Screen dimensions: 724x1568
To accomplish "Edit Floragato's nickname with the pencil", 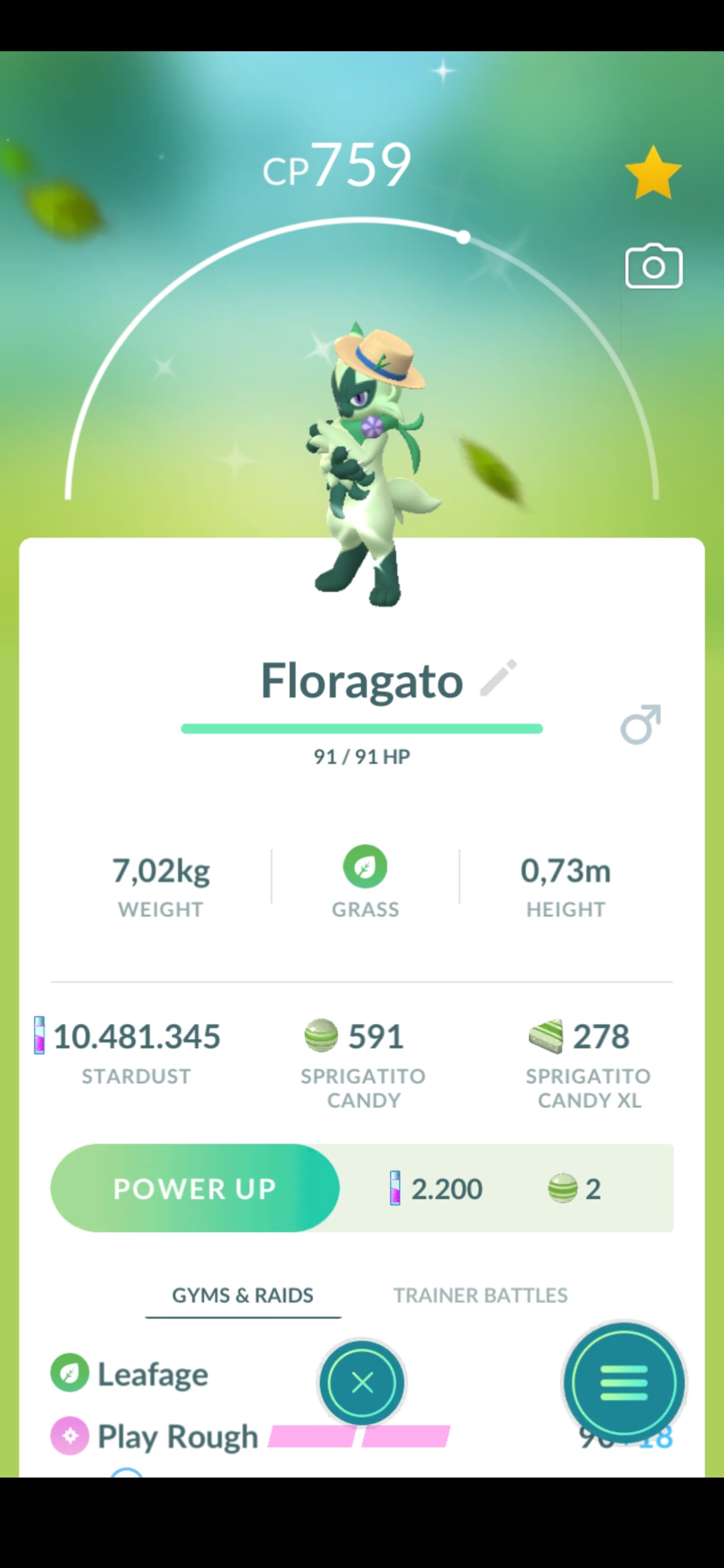I will (x=499, y=677).
